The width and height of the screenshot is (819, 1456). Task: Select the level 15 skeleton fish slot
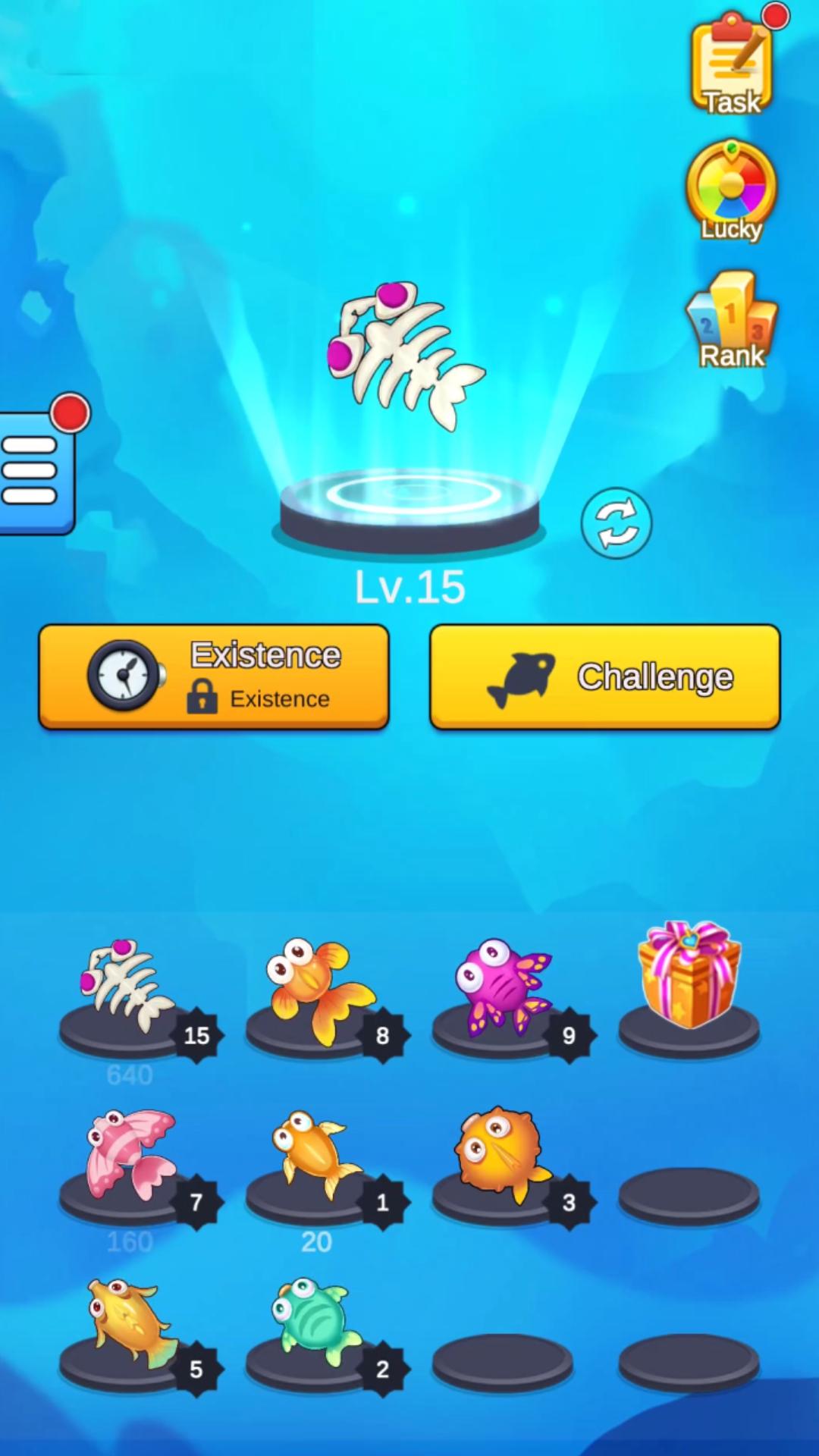[x=130, y=993]
